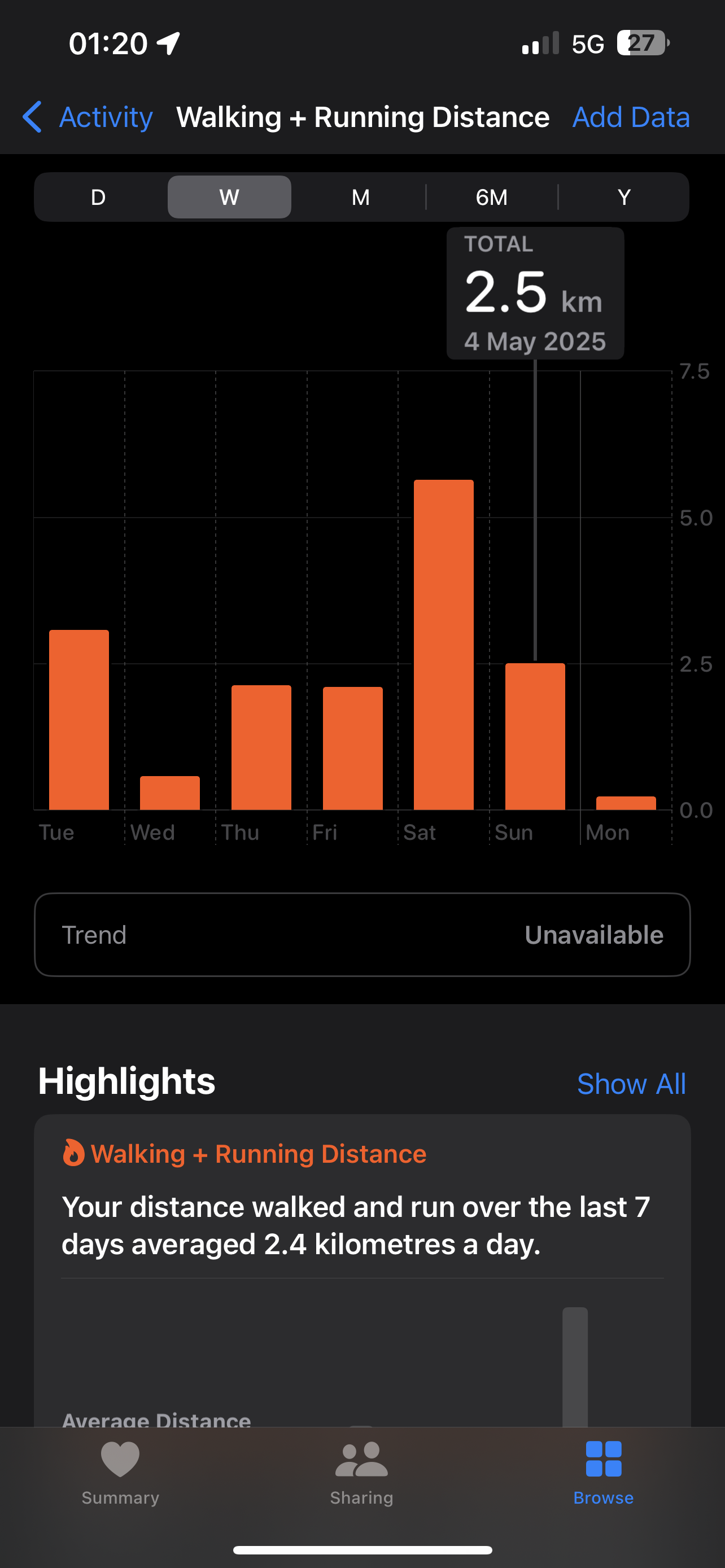Select the 6M range
This screenshot has height=1568, width=725.
coord(492,197)
